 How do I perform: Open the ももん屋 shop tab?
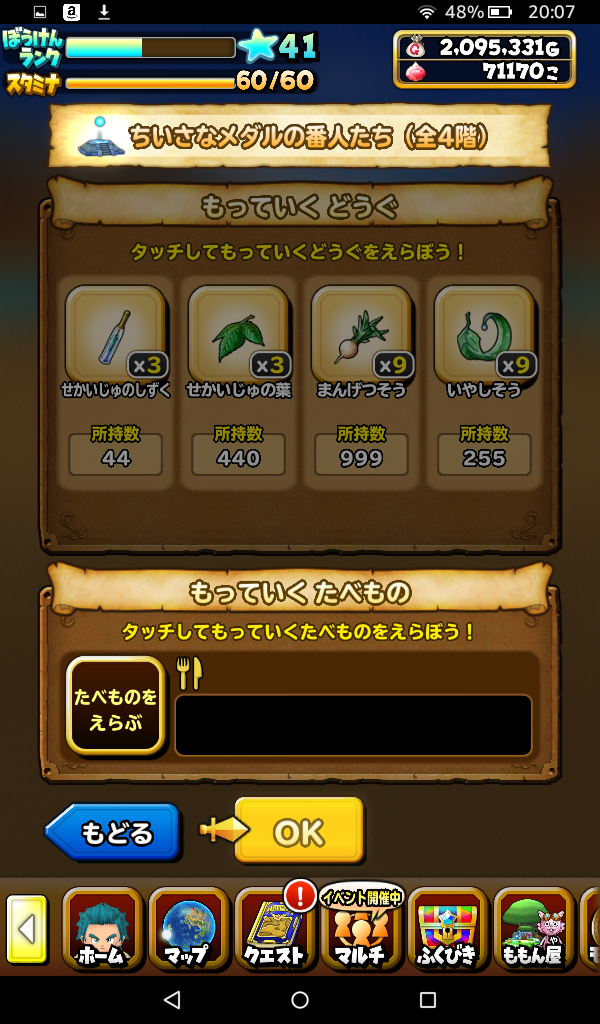(533, 929)
